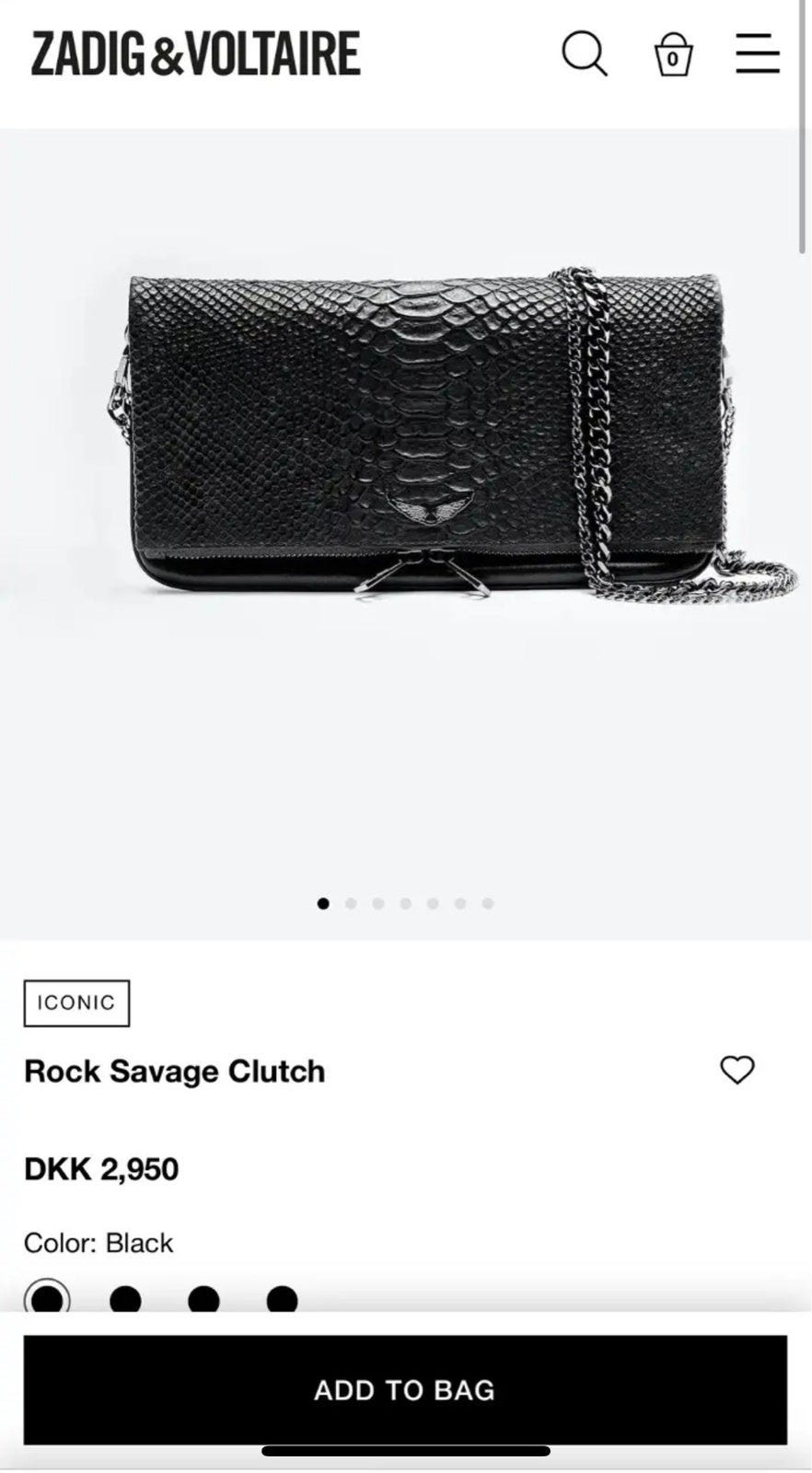Go to Zadig & Voltaire home via logo
The height and width of the screenshot is (1473, 812).
(x=195, y=53)
